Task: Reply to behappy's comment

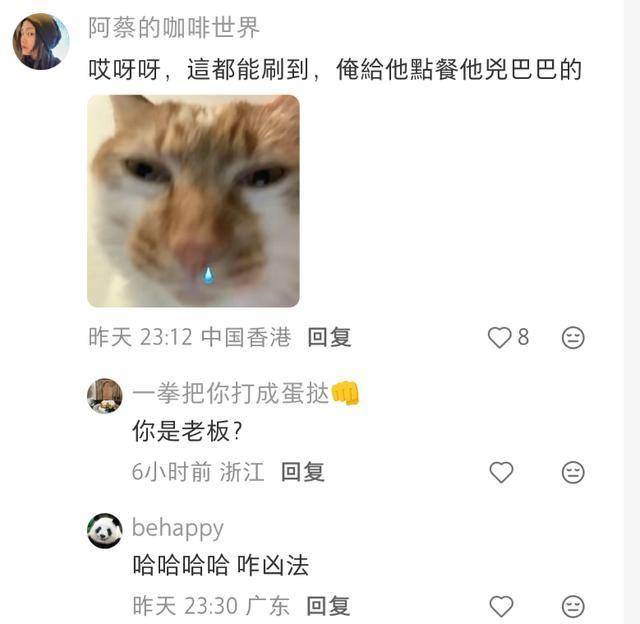Action: pyautogui.click(x=328, y=606)
